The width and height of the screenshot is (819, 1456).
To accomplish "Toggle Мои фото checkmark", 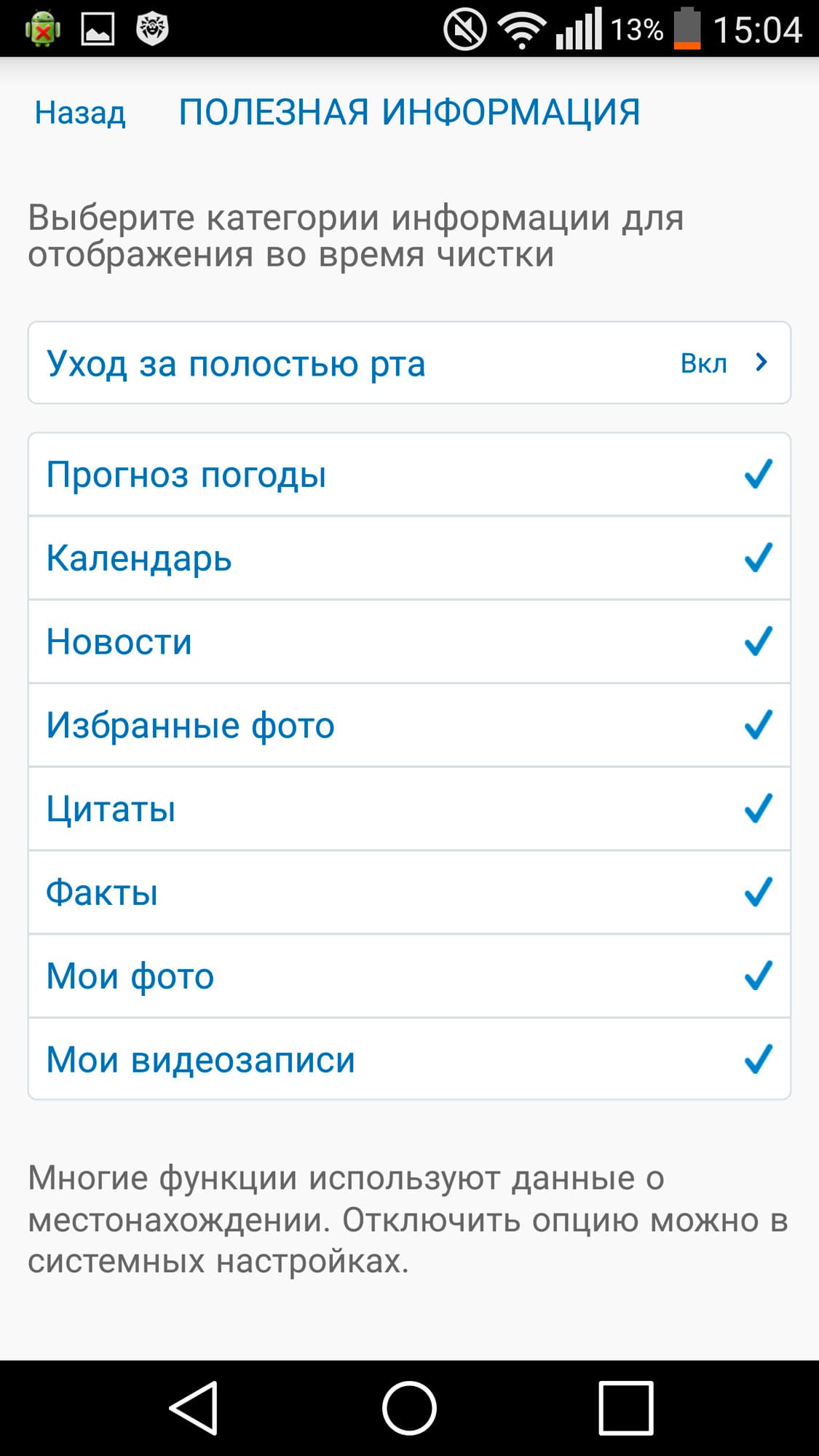I will click(x=409, y=976).
